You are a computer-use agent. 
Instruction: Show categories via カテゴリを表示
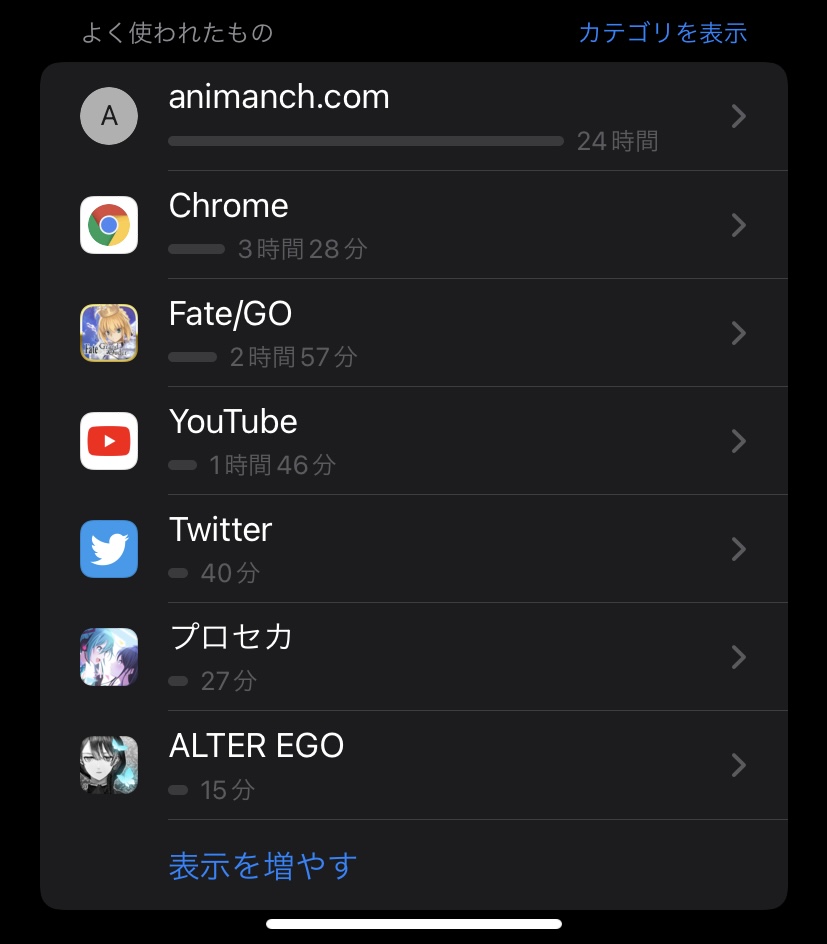tap(662, 33)
